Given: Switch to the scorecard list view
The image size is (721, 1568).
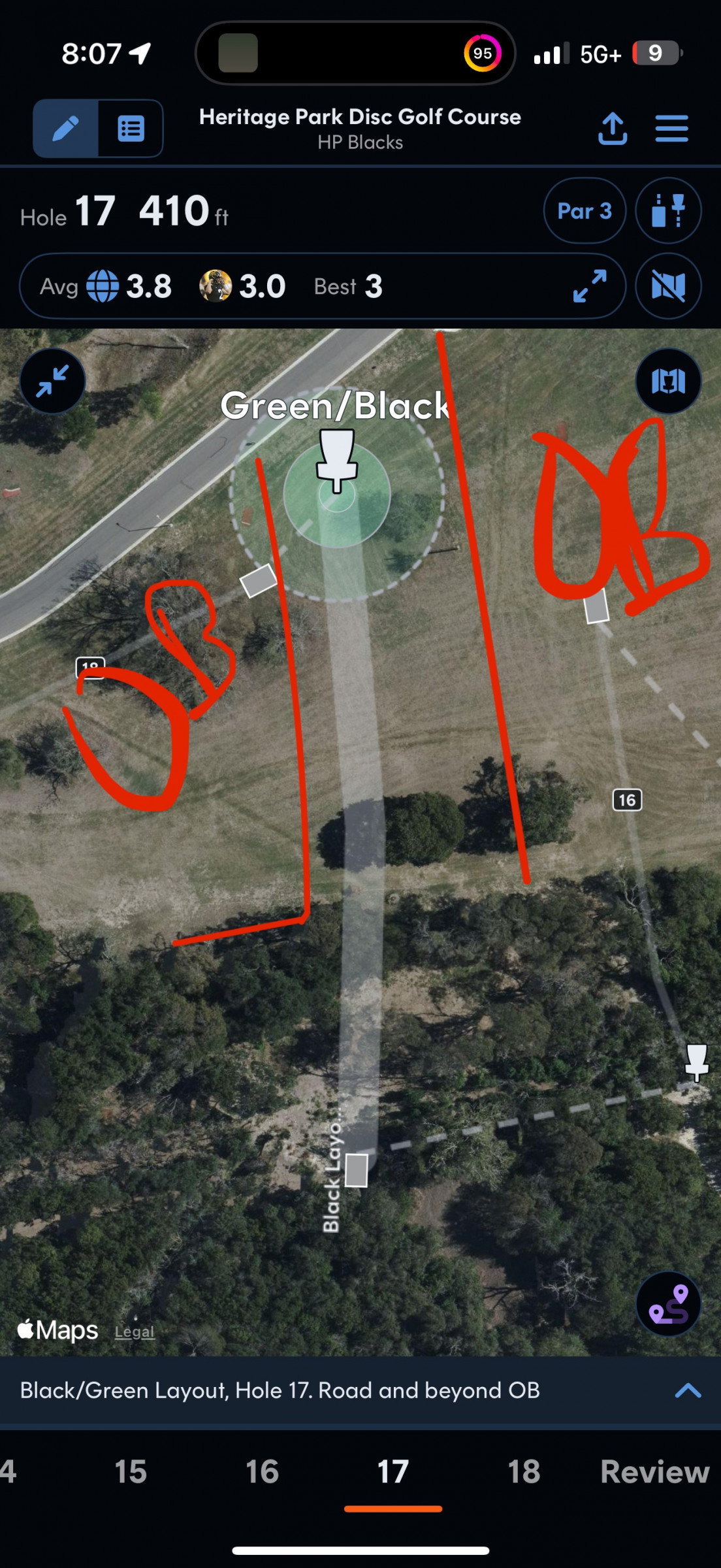Looking at the screenshot, I should coord(131,129).
